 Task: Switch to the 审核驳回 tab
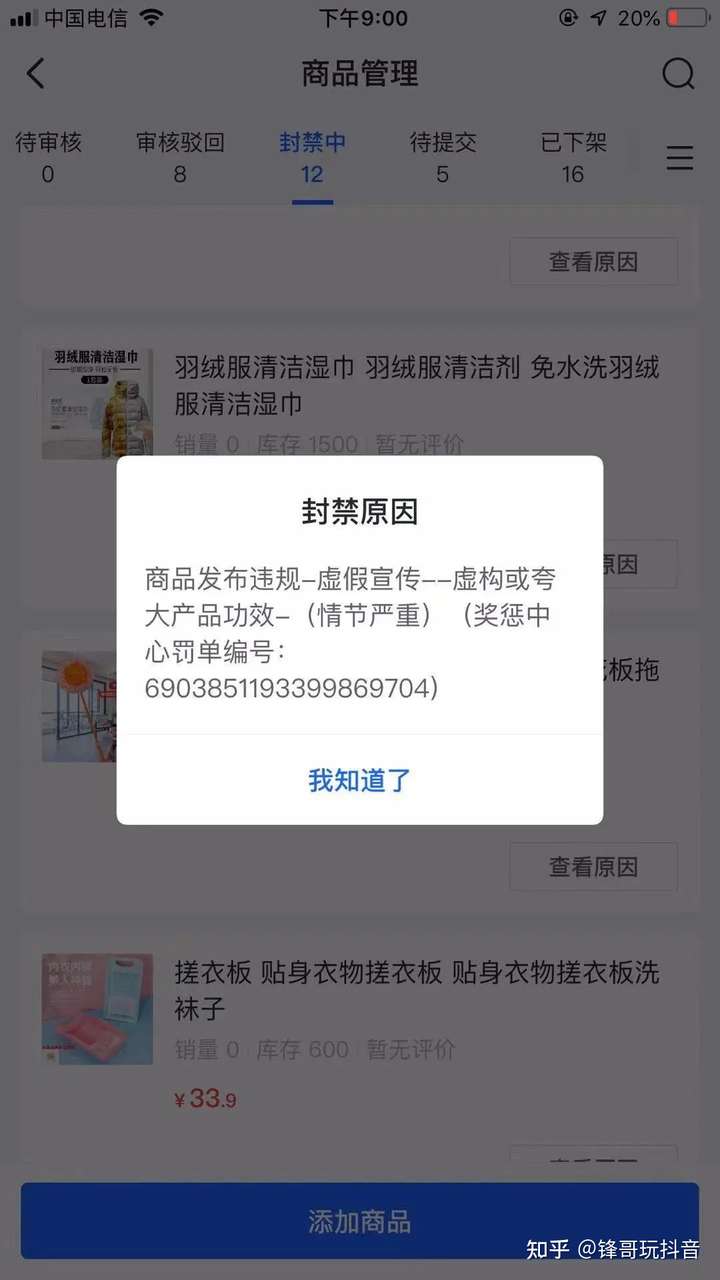point(180,157)
